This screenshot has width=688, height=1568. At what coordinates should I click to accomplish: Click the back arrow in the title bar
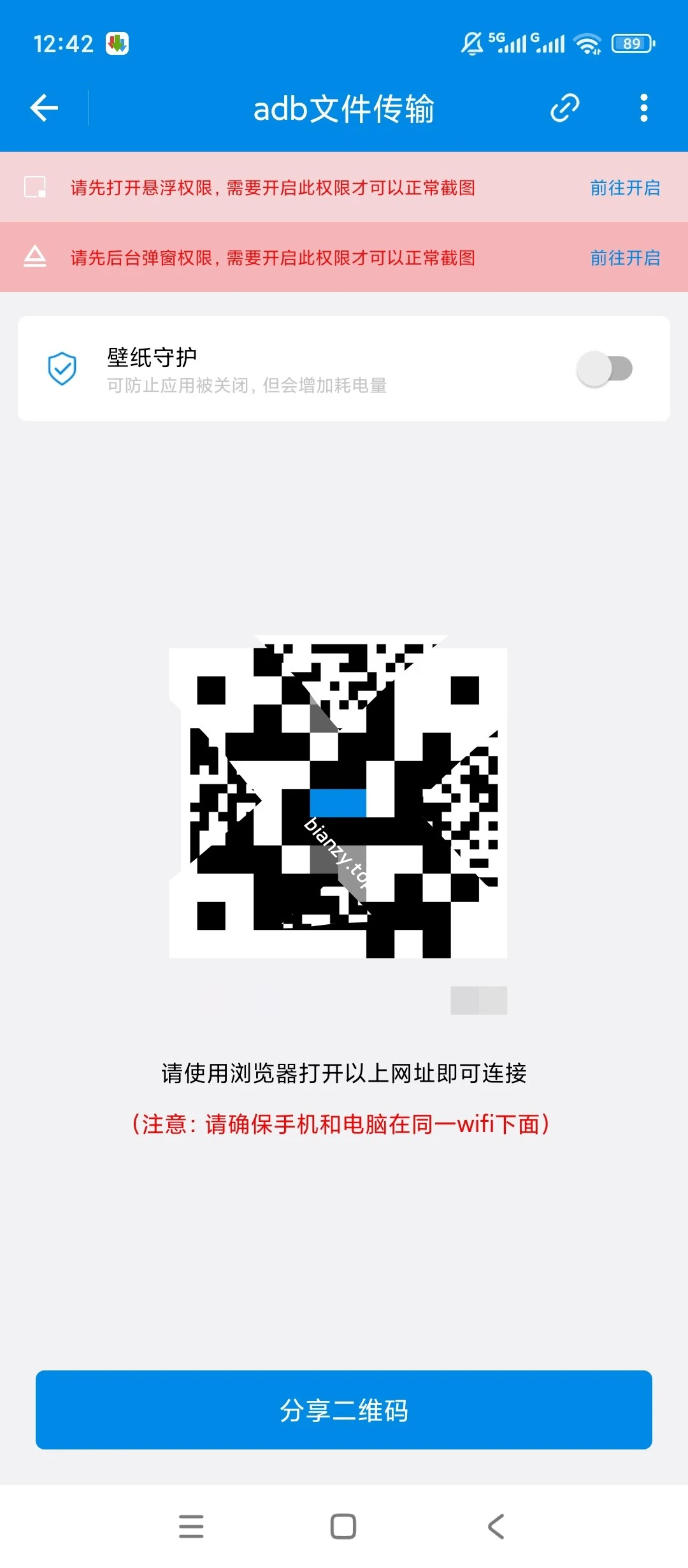[43, 108]
